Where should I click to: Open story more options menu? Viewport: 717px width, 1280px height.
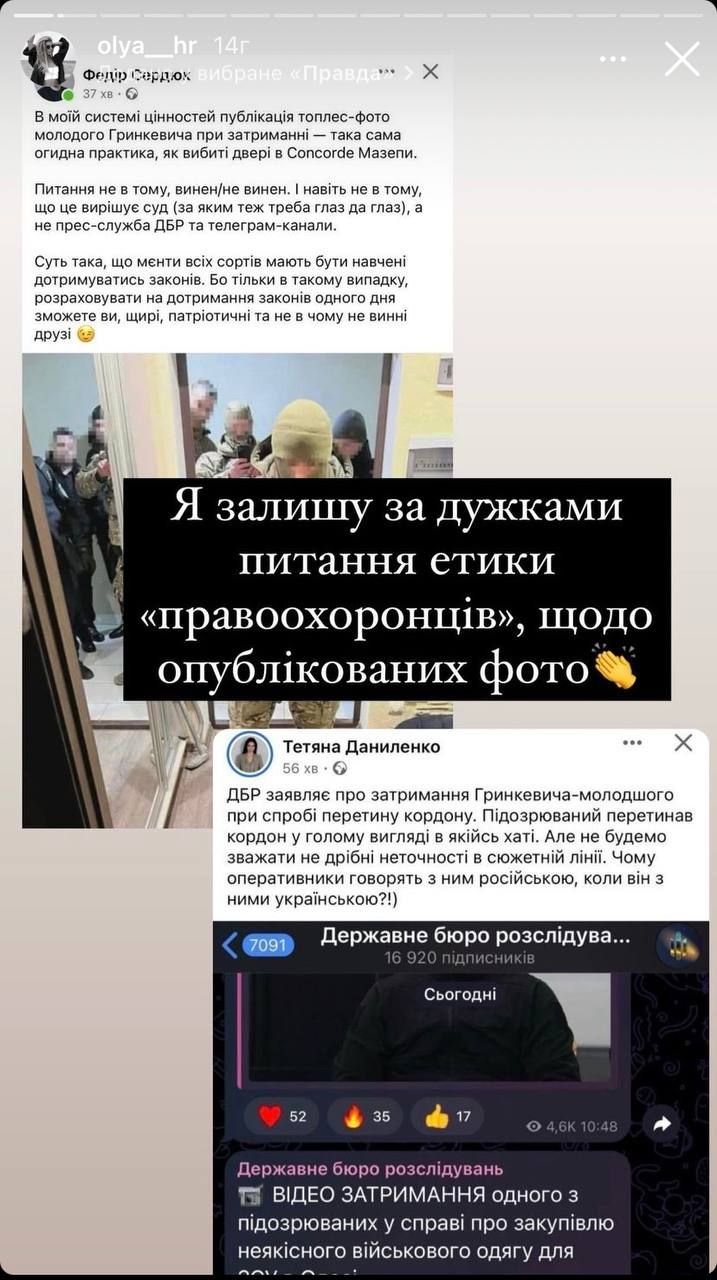coord(612,59)
